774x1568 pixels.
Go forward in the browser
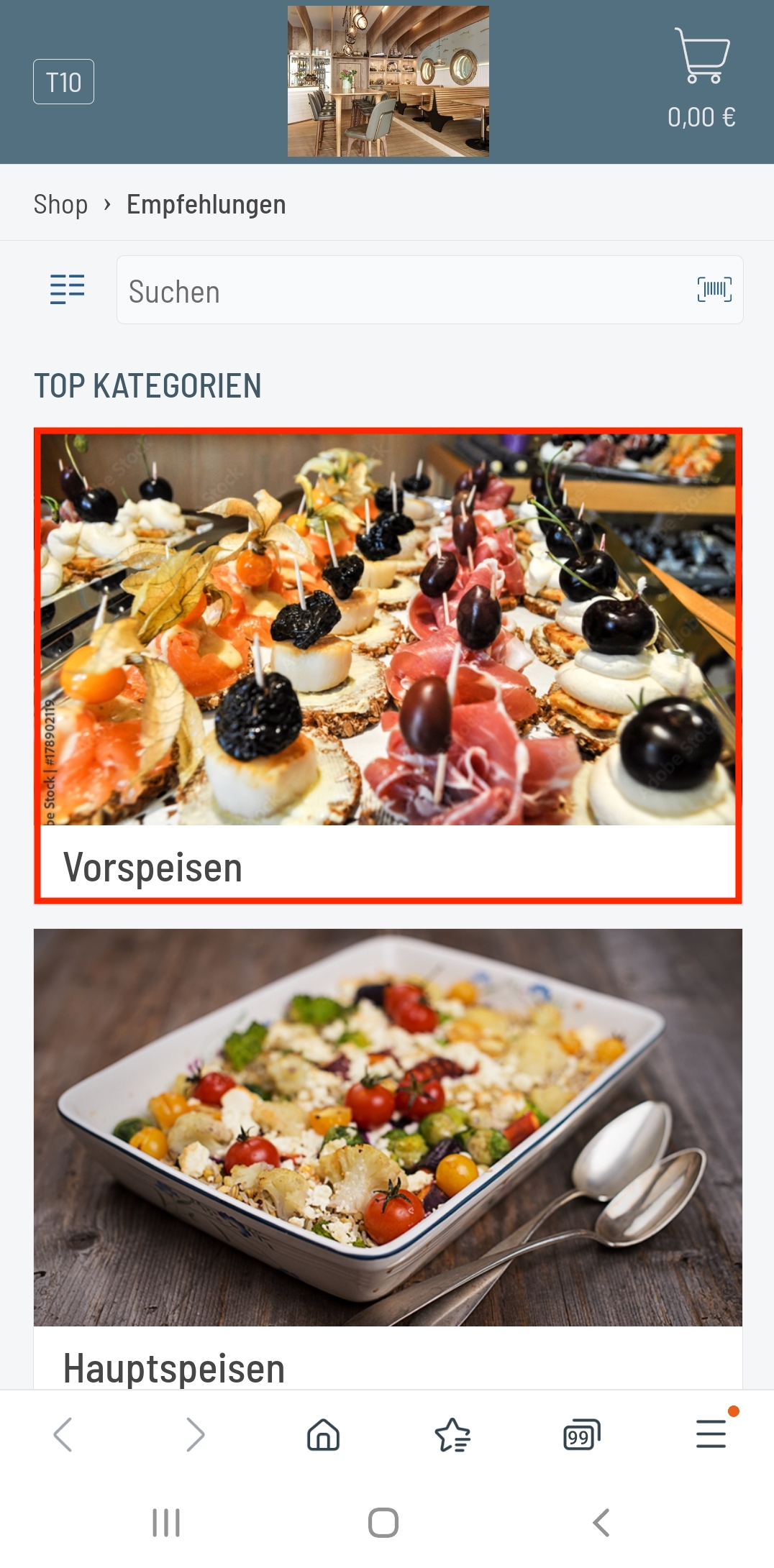[x=195, y=1435]
